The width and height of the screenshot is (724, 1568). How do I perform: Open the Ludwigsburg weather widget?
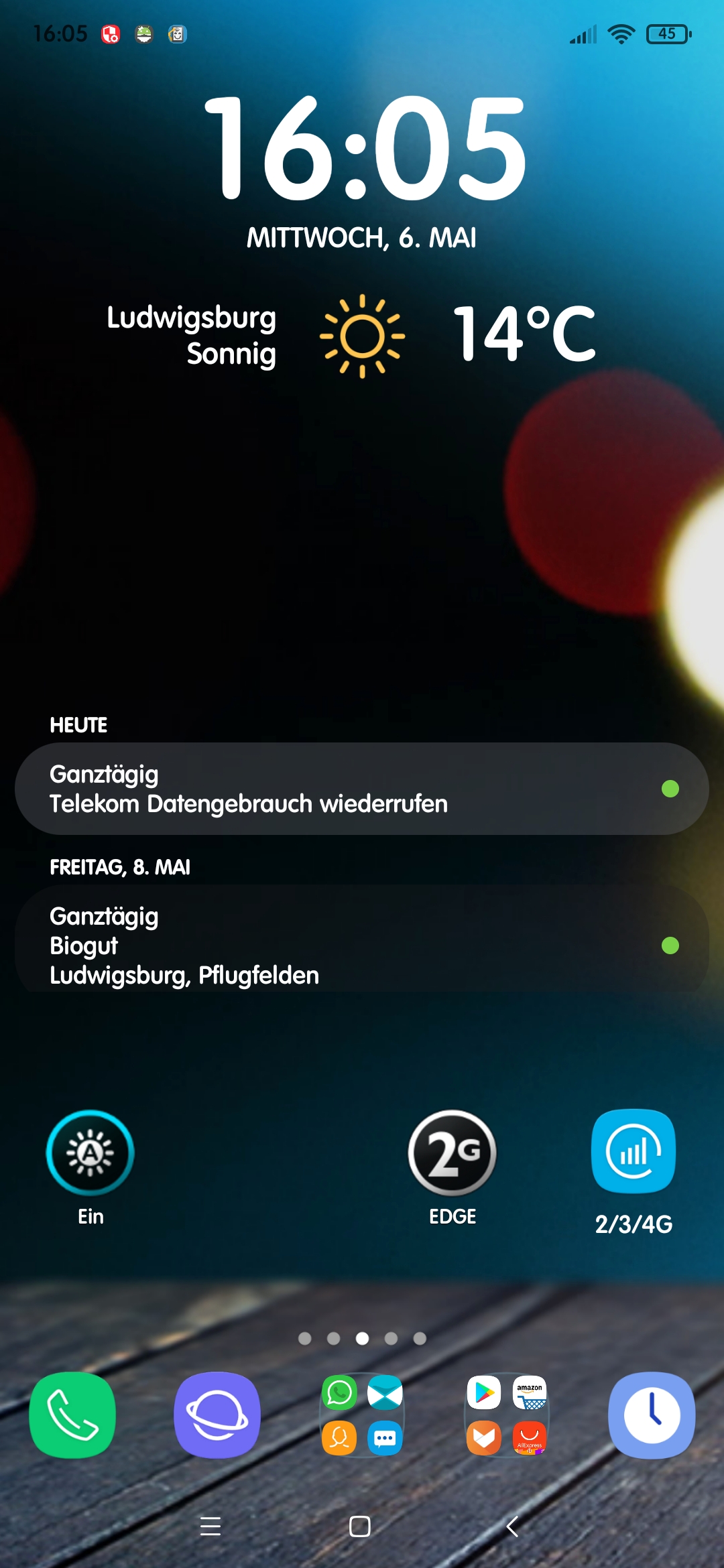351,335
